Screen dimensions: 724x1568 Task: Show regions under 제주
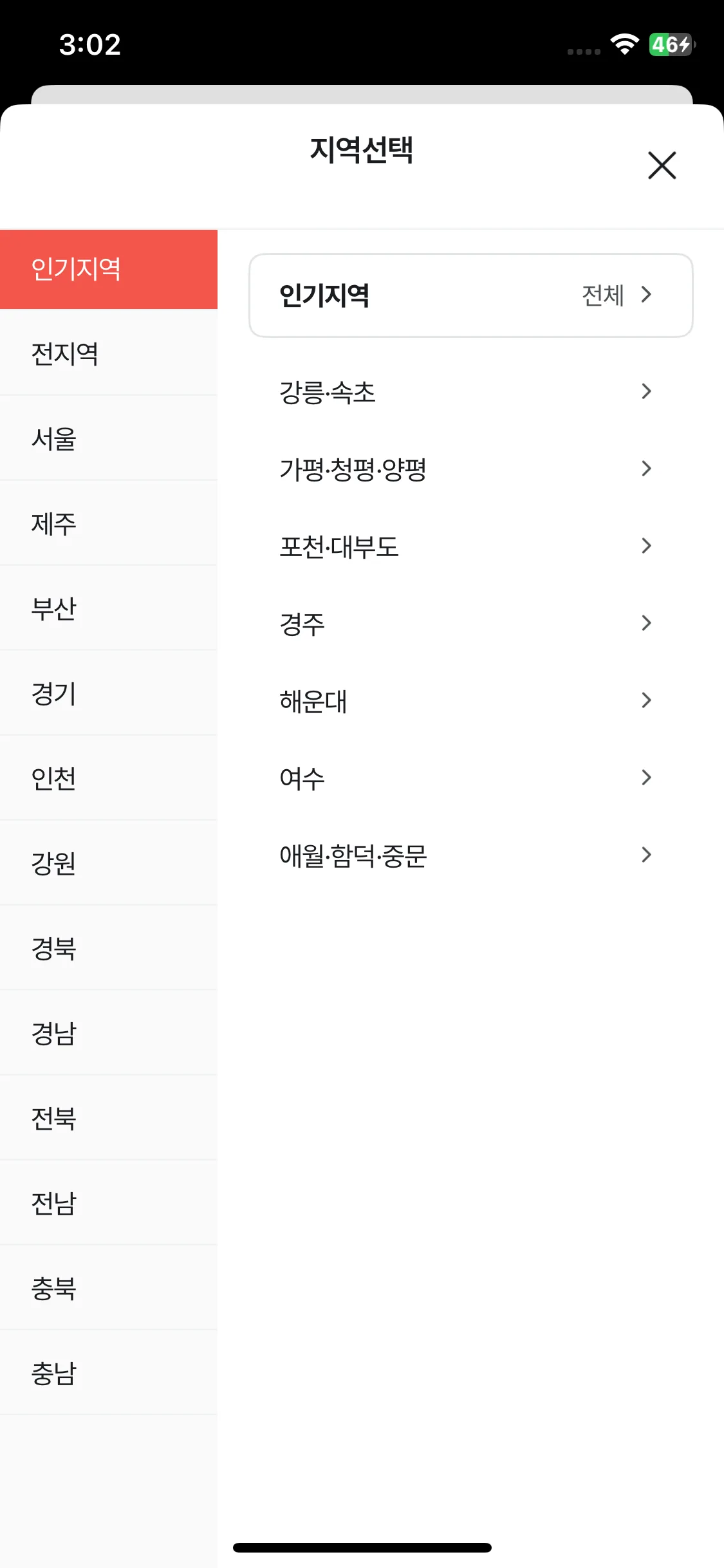point(109,523)
